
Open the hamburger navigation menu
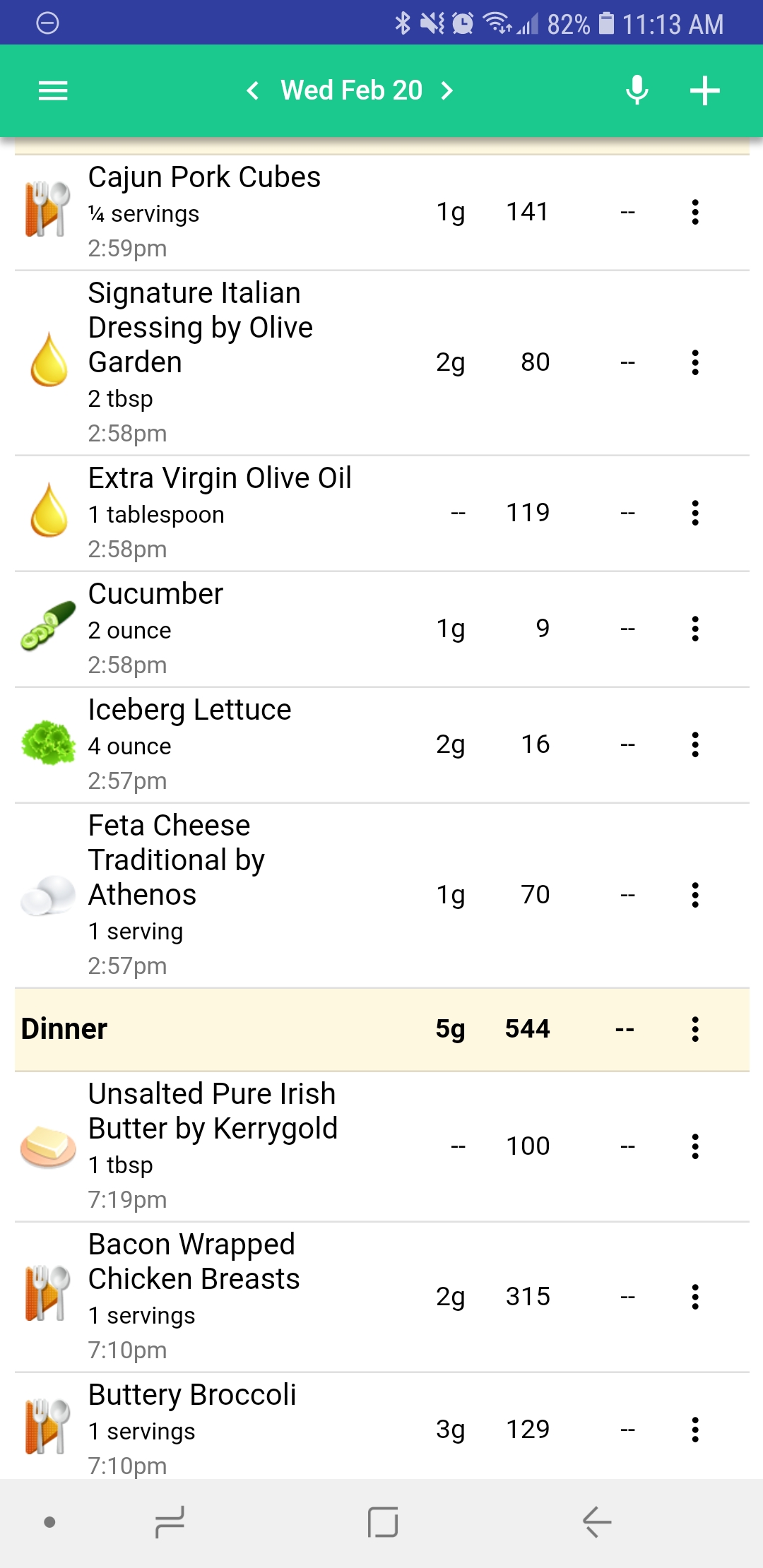(x=53, y=91)
